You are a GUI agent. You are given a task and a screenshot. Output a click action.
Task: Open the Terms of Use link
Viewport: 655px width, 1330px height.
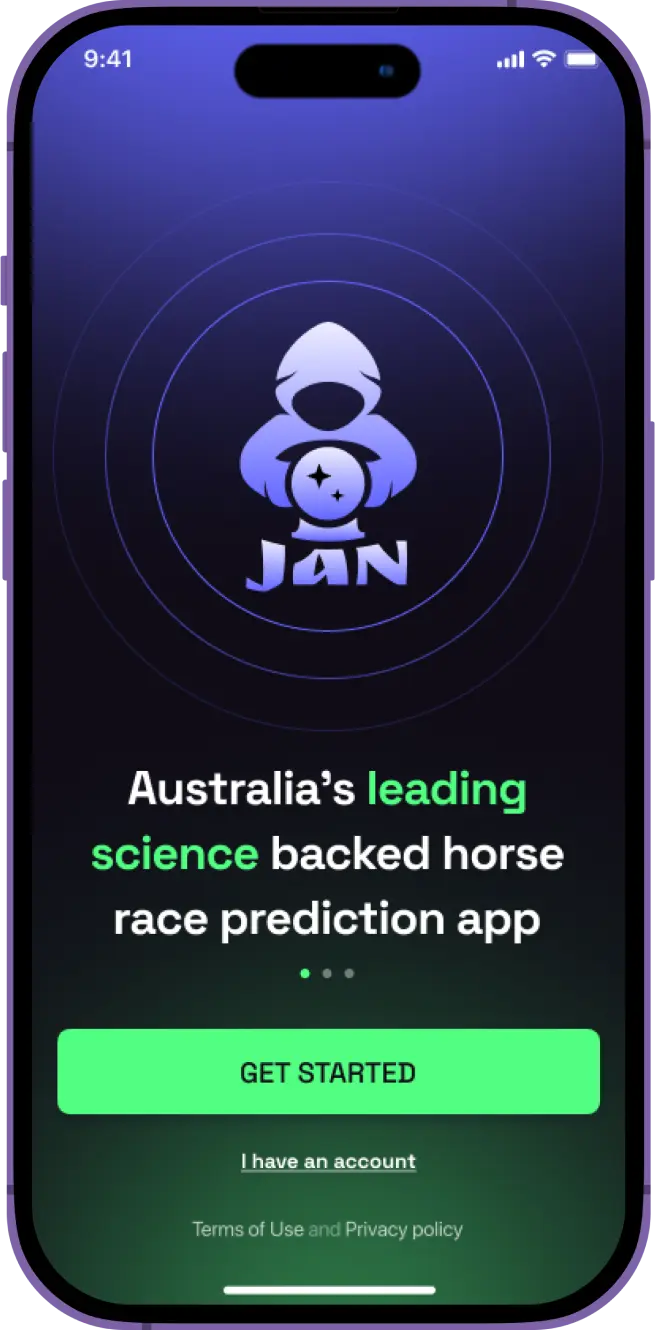[x=248, y=1229]
